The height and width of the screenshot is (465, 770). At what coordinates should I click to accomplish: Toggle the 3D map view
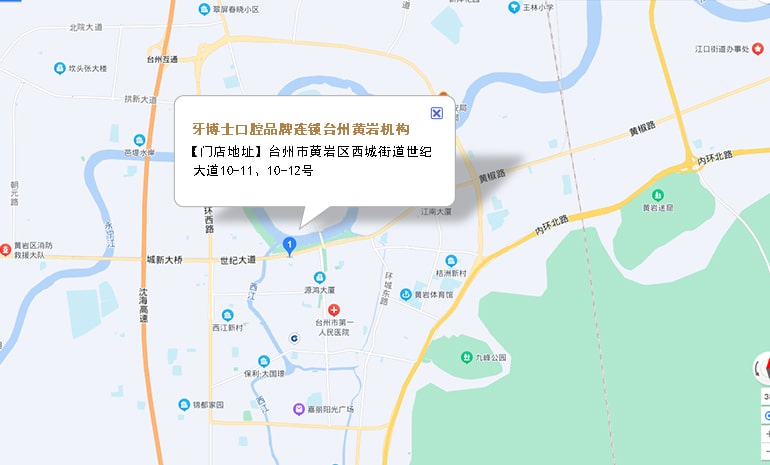pyautogui.click(x=766, y=397)
